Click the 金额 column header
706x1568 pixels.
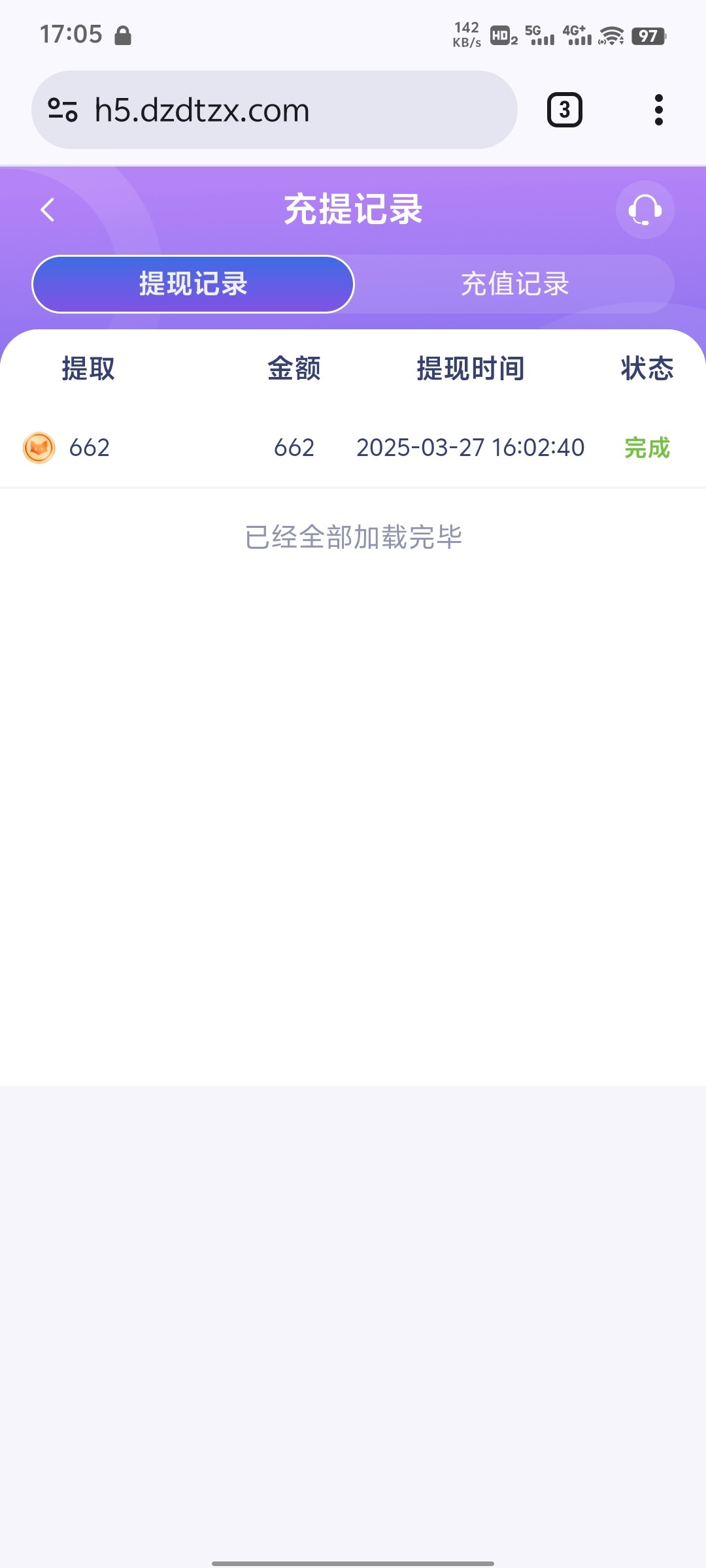pos(294,369)
